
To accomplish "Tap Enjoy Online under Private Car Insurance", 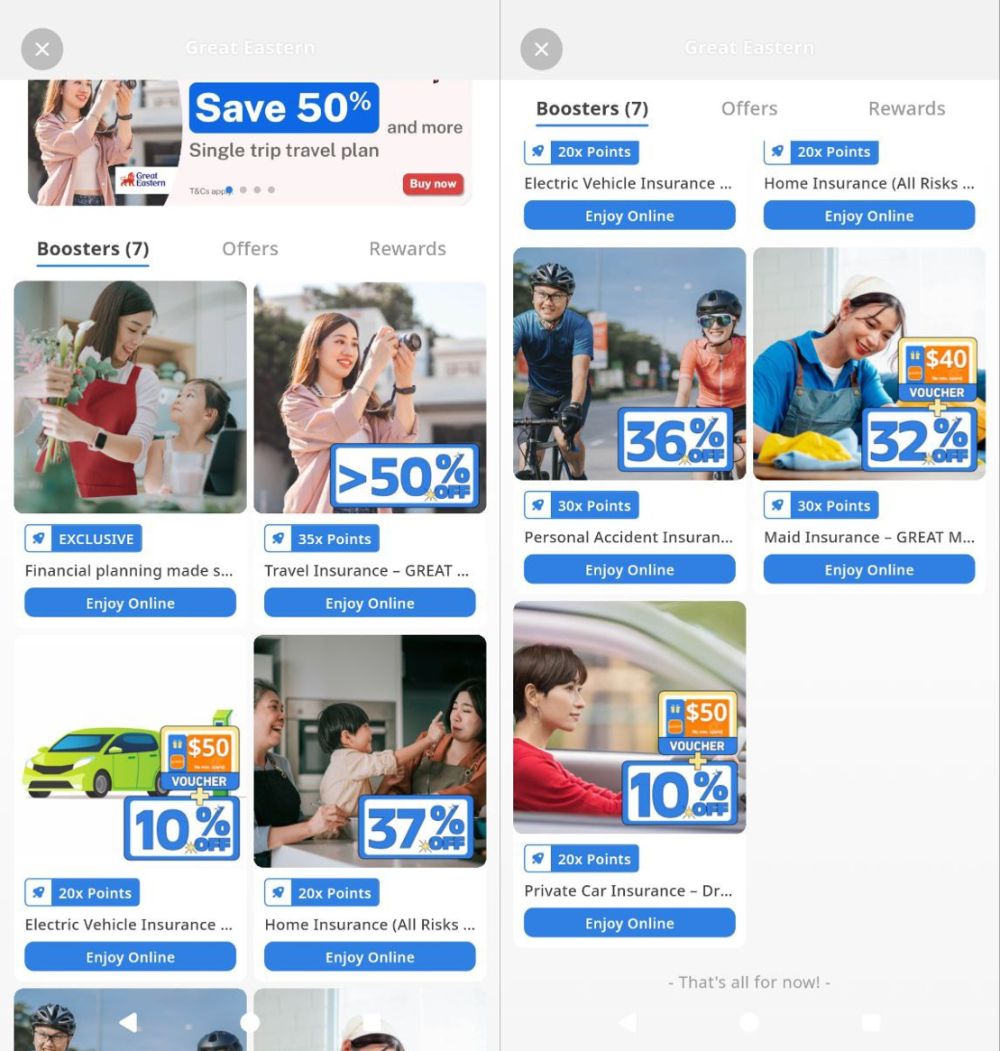I will pyautogui.click(x=629, y=923).
